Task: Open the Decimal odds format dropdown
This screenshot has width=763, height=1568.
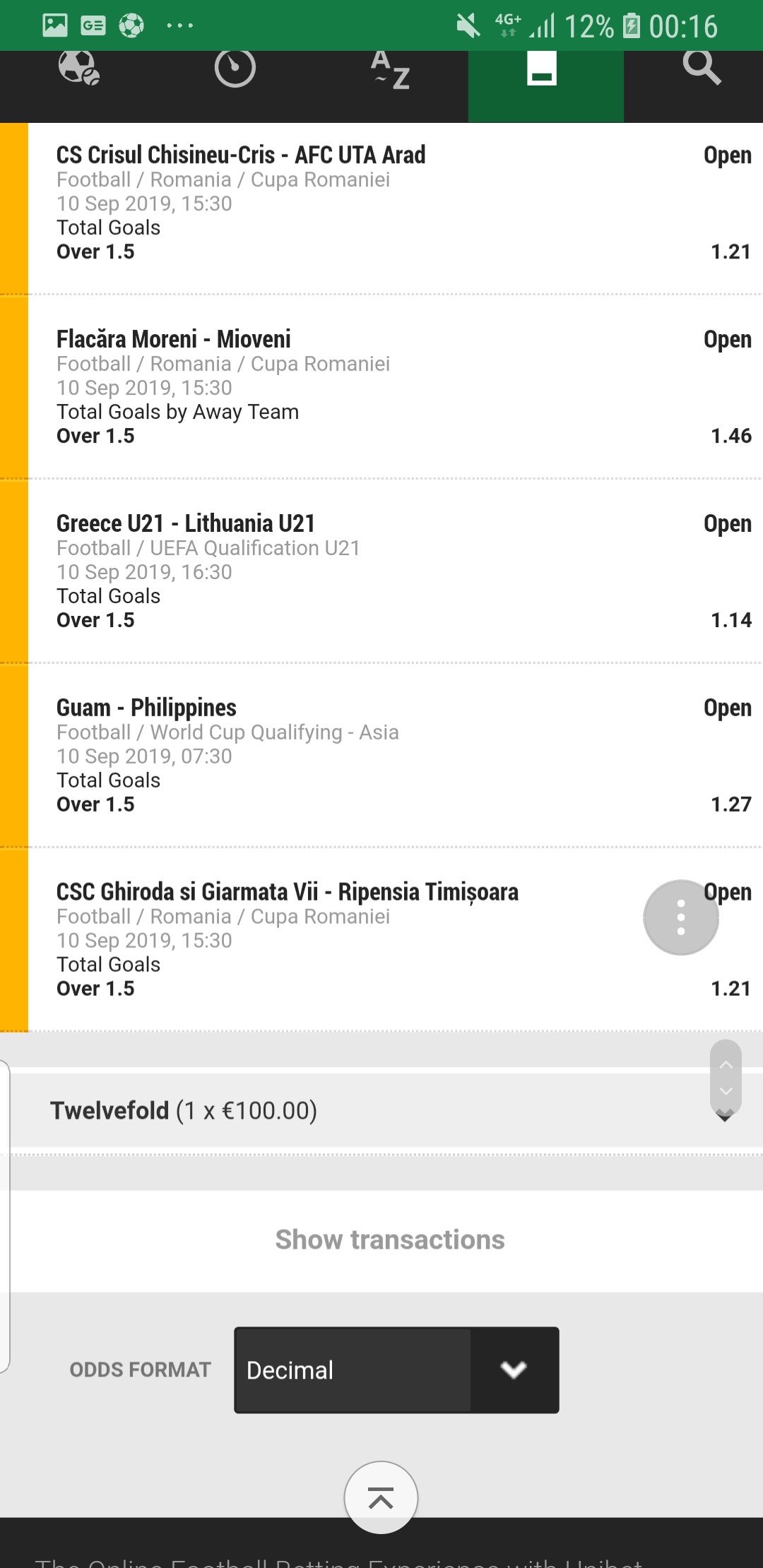Action: tap(396, 1370)
